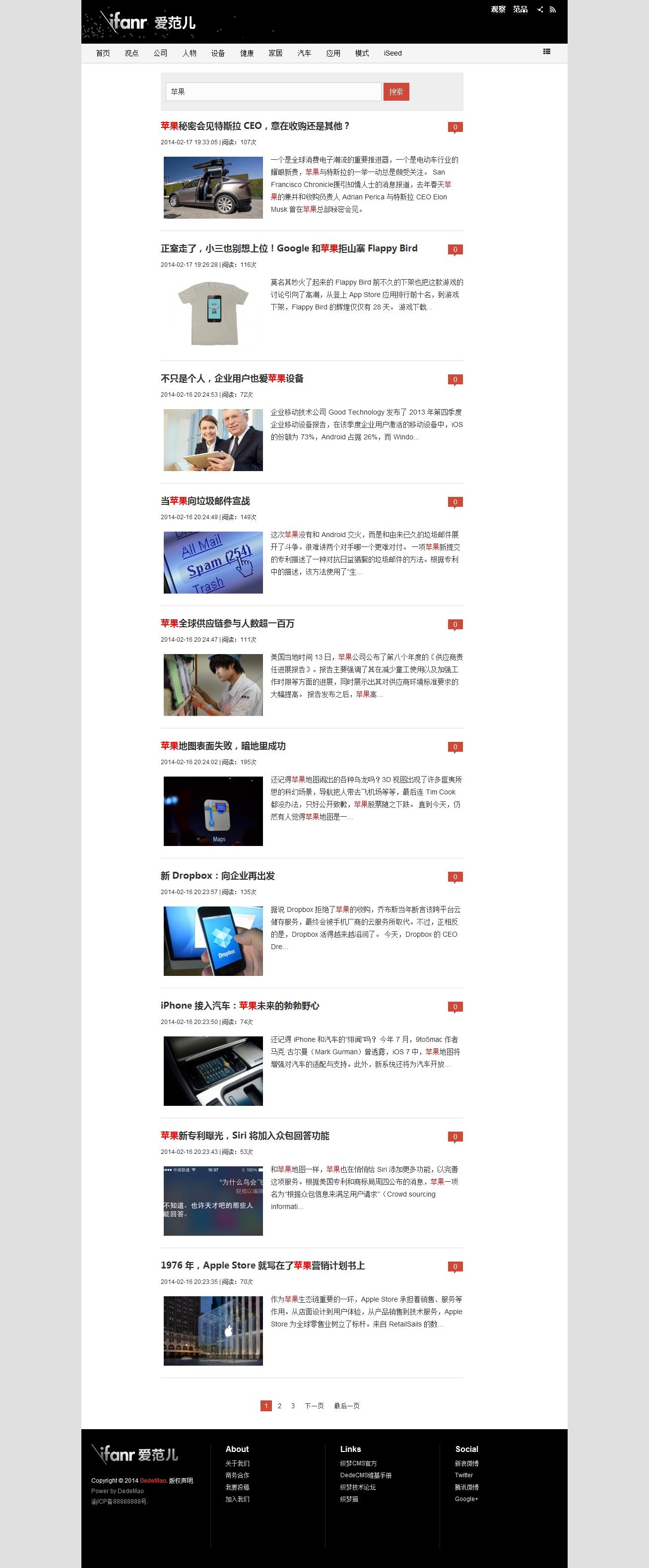Go to the 首页 nav item
This screenshot has width=649, height=1568.
(x=103, y=54)
